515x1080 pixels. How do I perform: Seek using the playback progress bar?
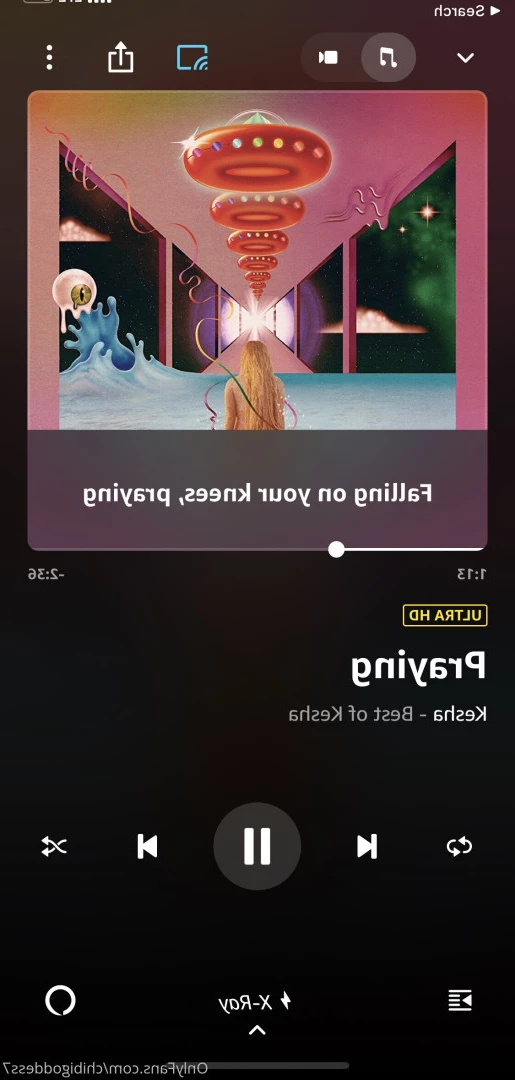(x=258, y=549)
